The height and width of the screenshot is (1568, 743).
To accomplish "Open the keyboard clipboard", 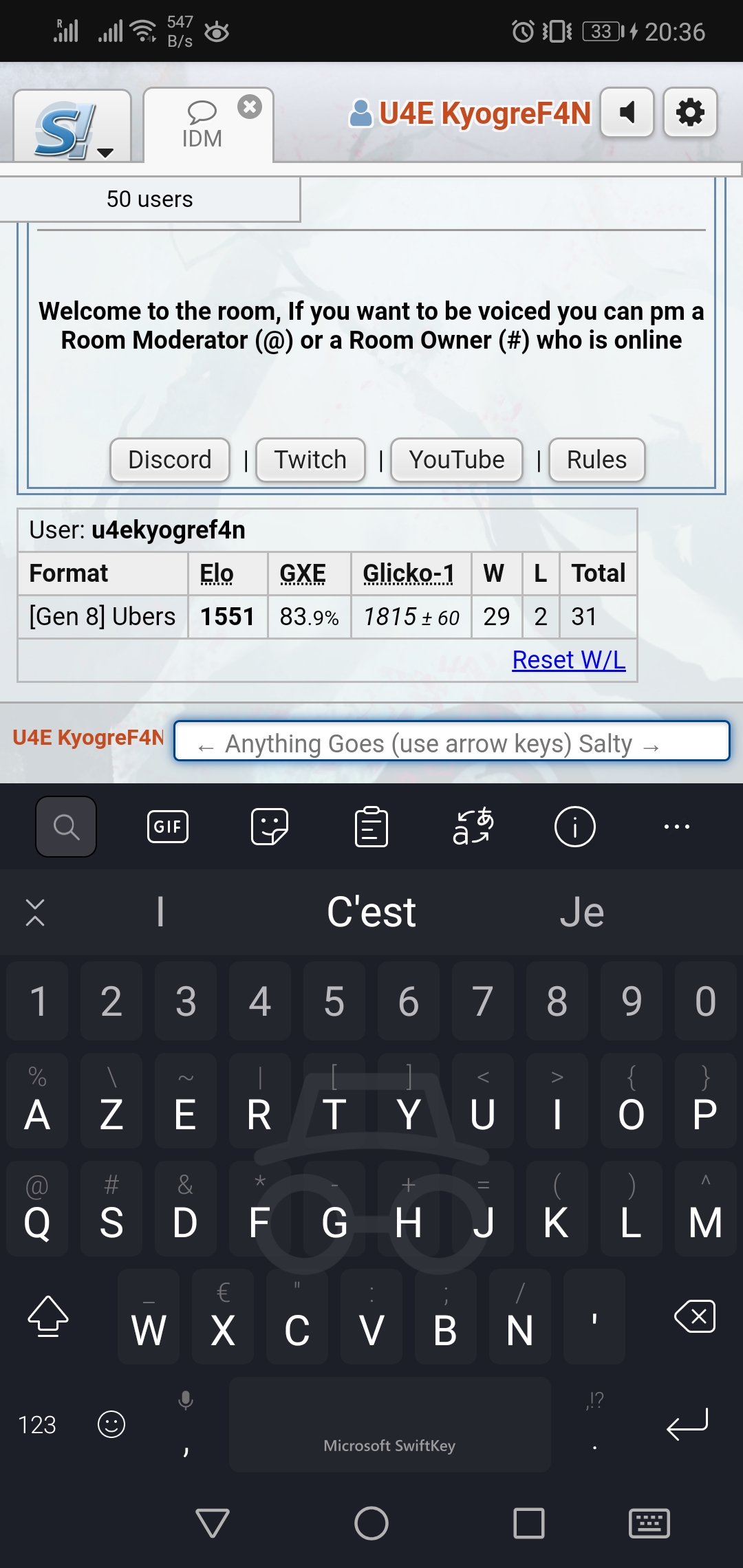I will (371, 827).
